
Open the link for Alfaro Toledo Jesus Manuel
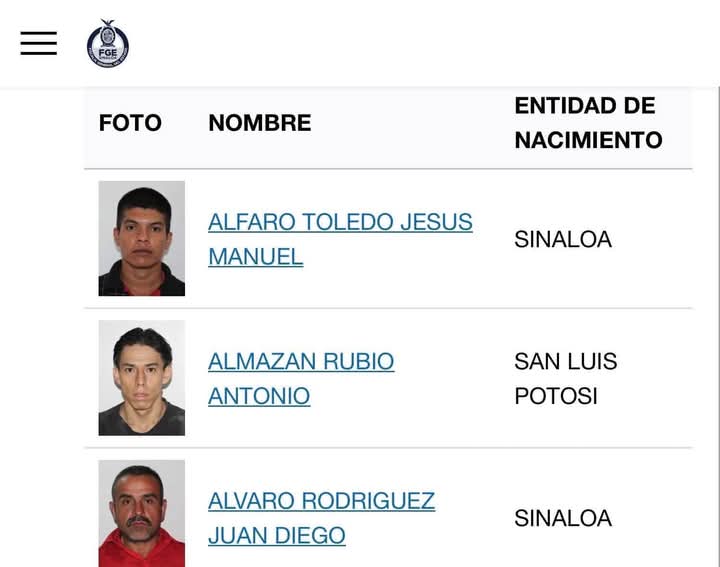[x=339, y=222]
